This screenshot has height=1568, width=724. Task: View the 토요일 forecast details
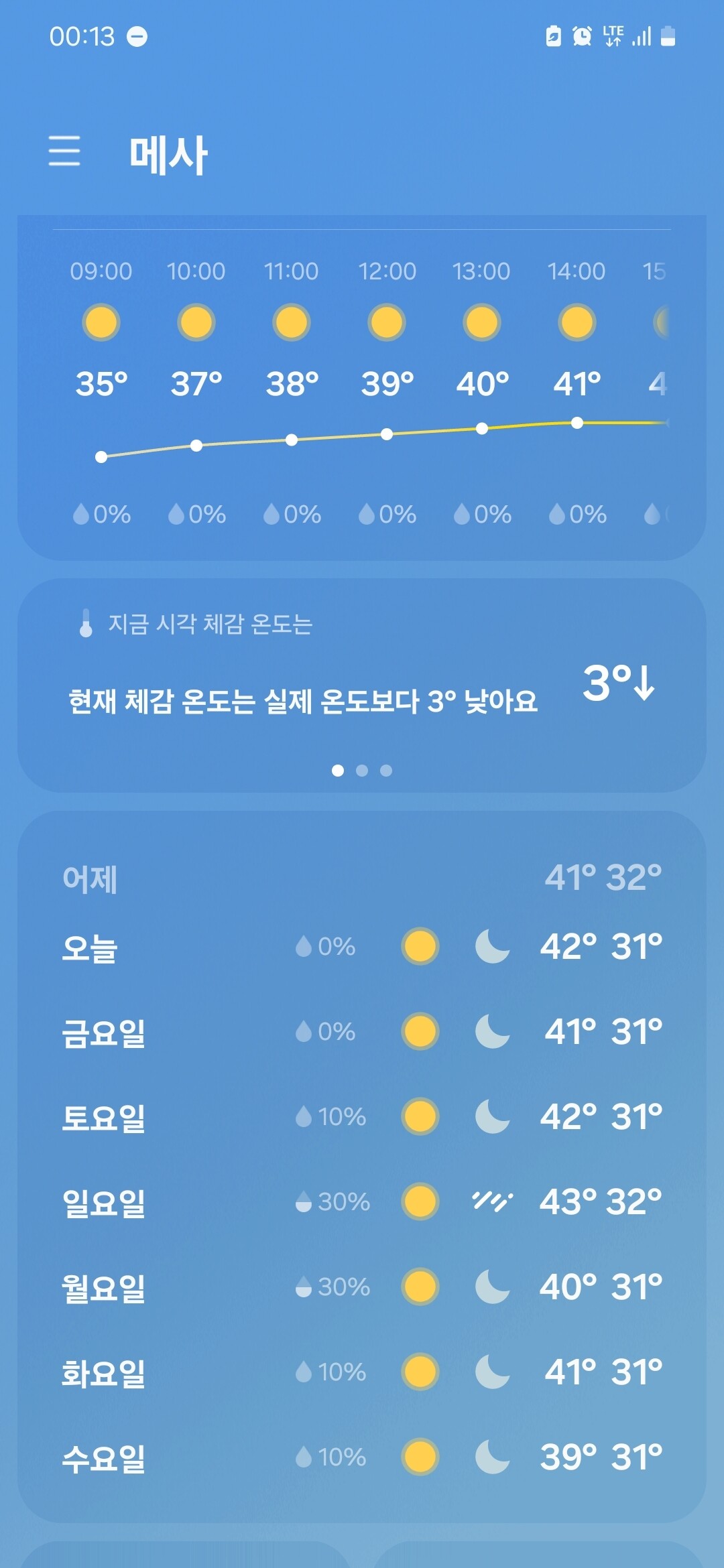coord(362,1116)
